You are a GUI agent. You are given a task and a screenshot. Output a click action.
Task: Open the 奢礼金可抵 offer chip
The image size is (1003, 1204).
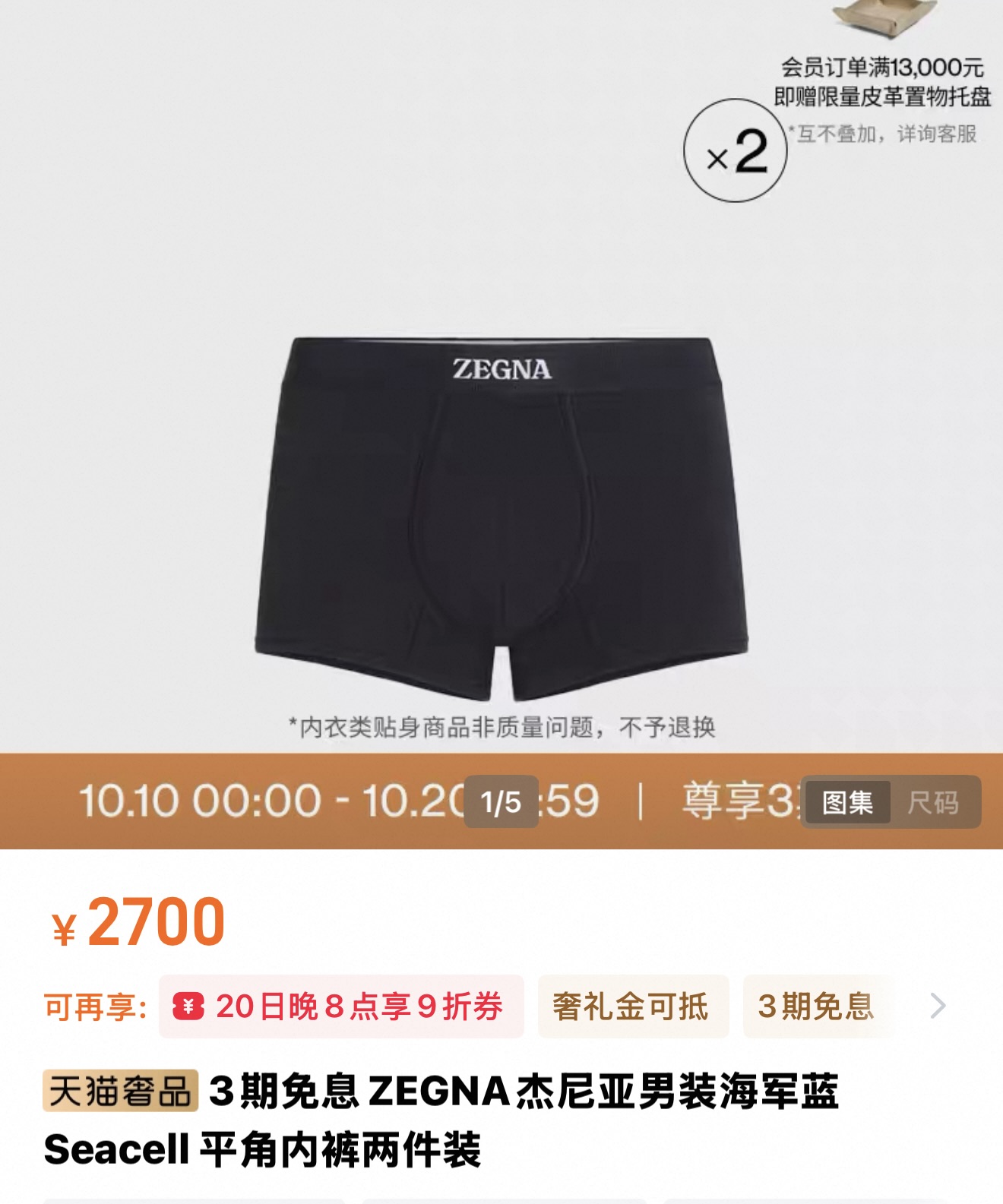click(632, 1006)
